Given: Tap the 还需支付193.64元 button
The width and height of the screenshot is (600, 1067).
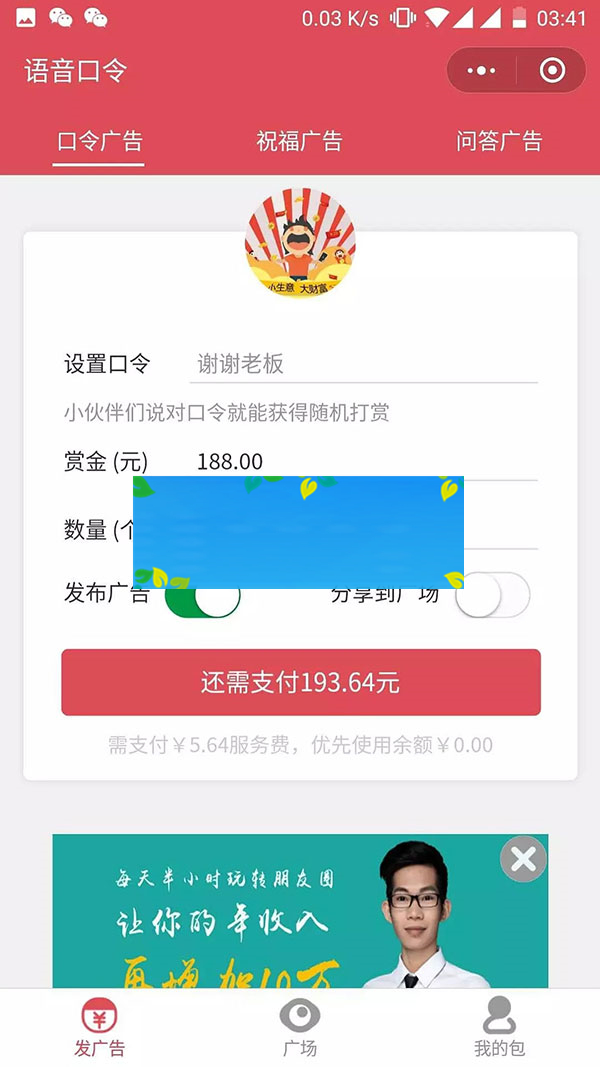Looking at the screenshot, I should coord(301,683).
